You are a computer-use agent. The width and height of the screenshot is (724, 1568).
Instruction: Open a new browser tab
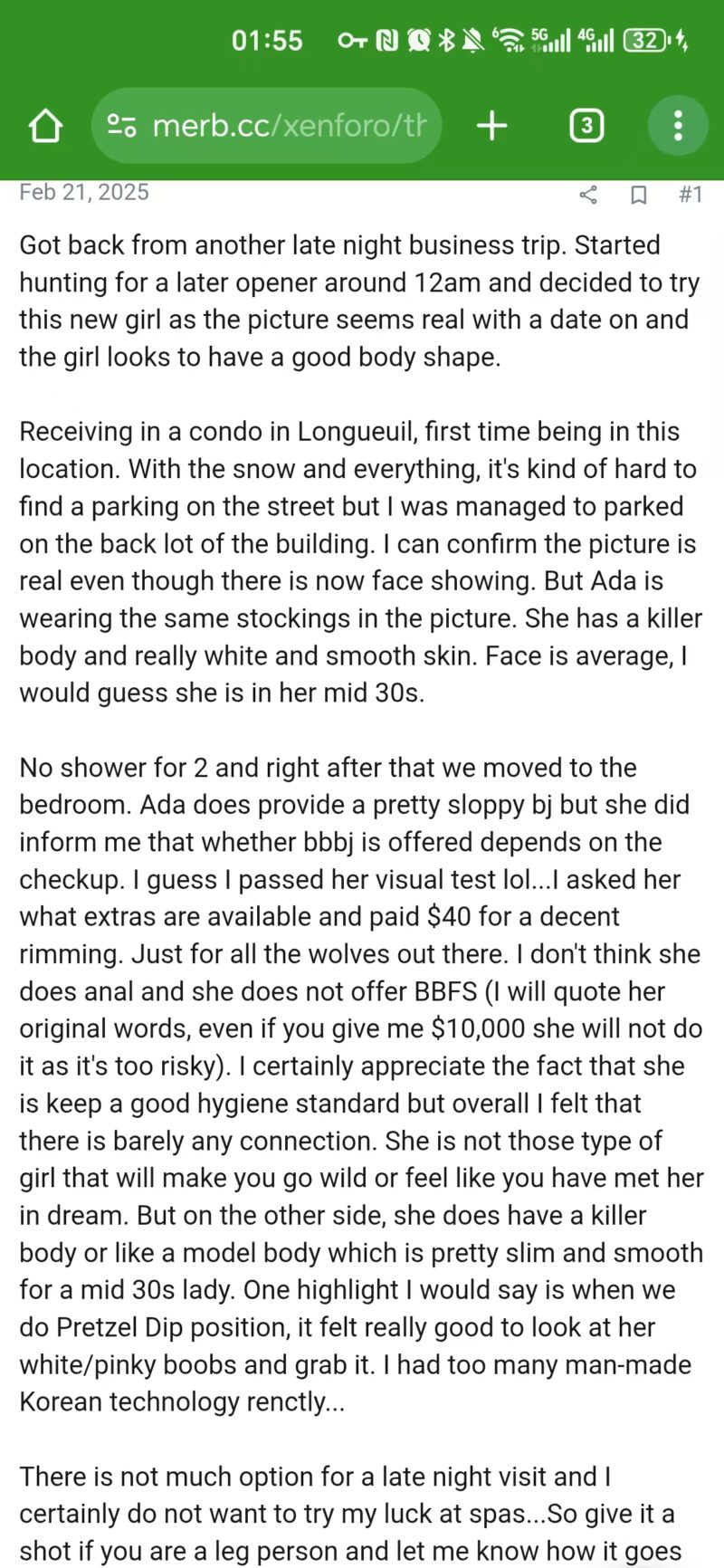[492, 126]
